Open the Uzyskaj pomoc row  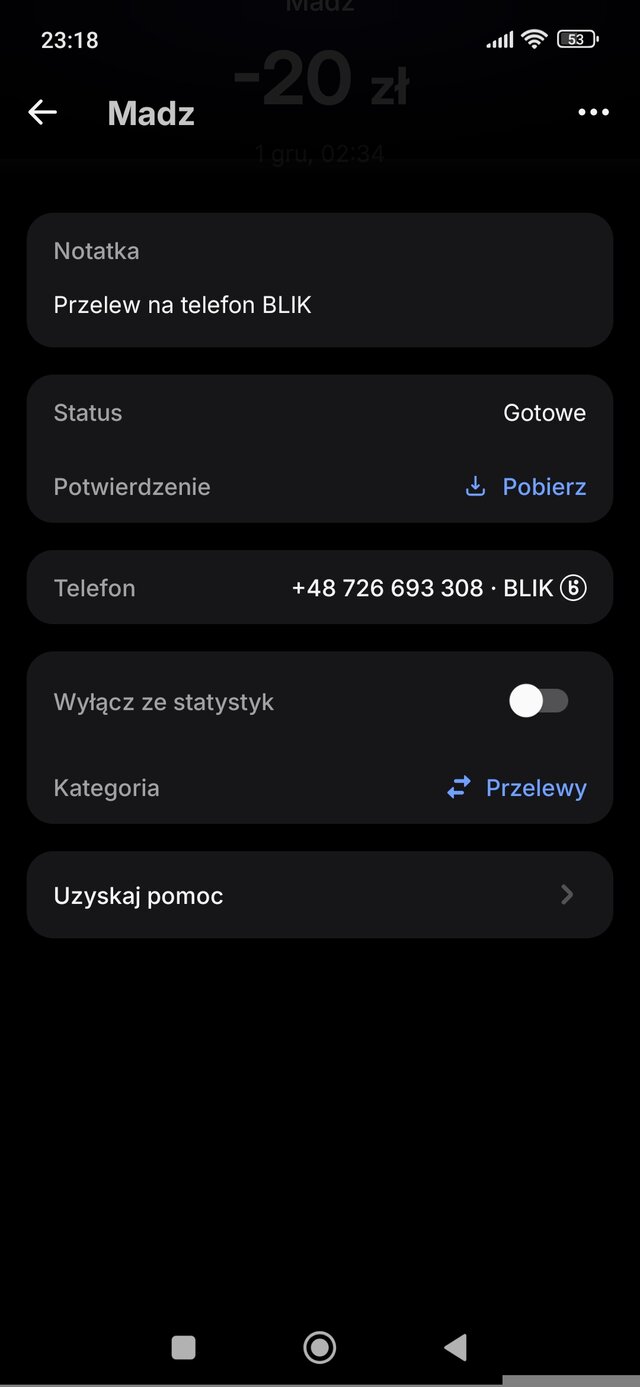point(320,895)
